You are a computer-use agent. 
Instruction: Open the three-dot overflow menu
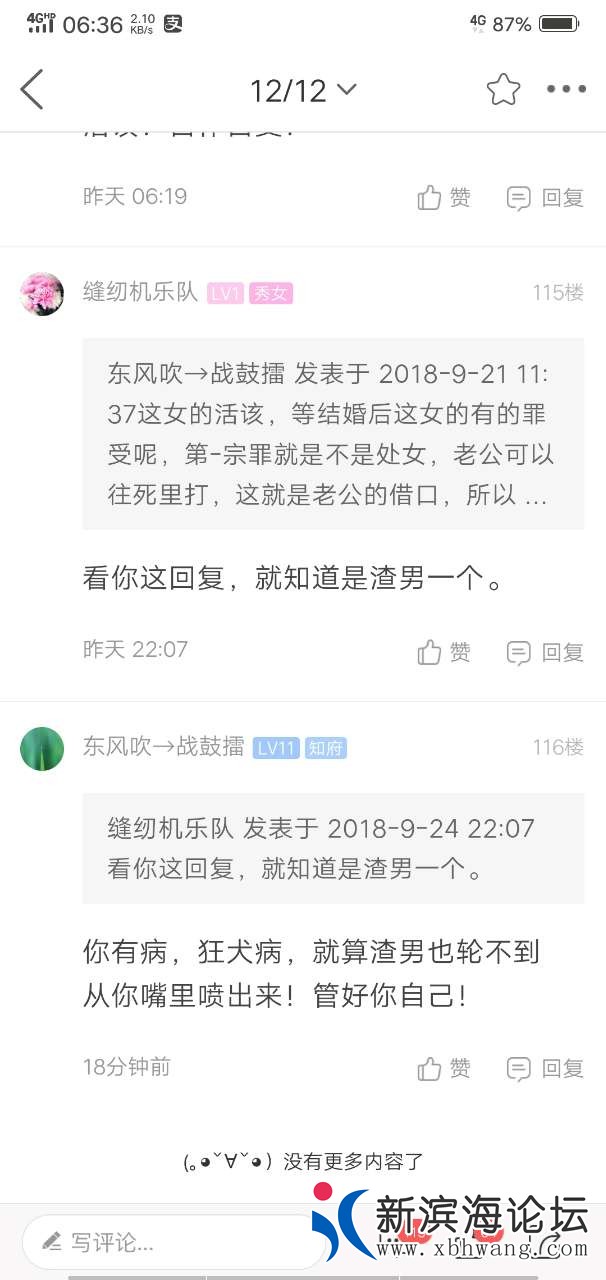coord(566,90)
